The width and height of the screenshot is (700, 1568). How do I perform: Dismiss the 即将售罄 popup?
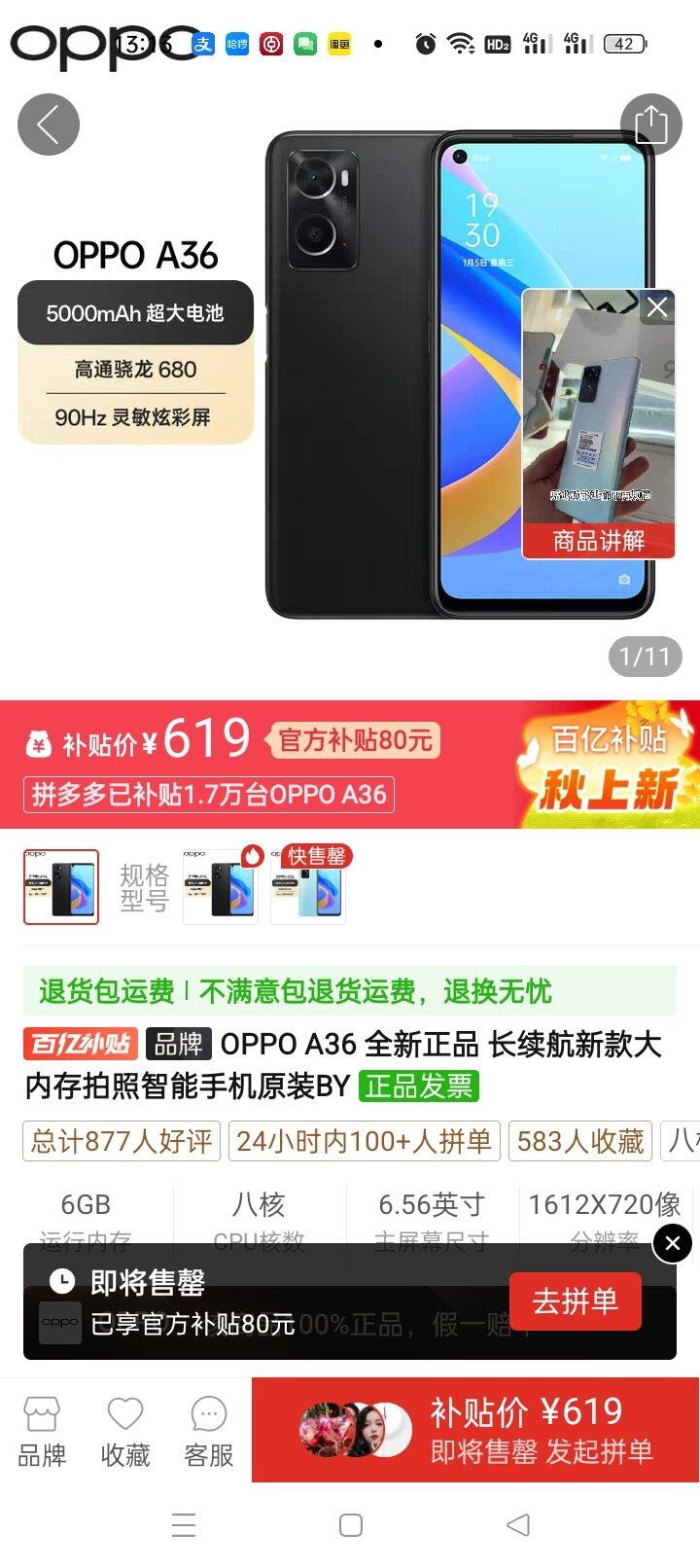coord(672,1243)
